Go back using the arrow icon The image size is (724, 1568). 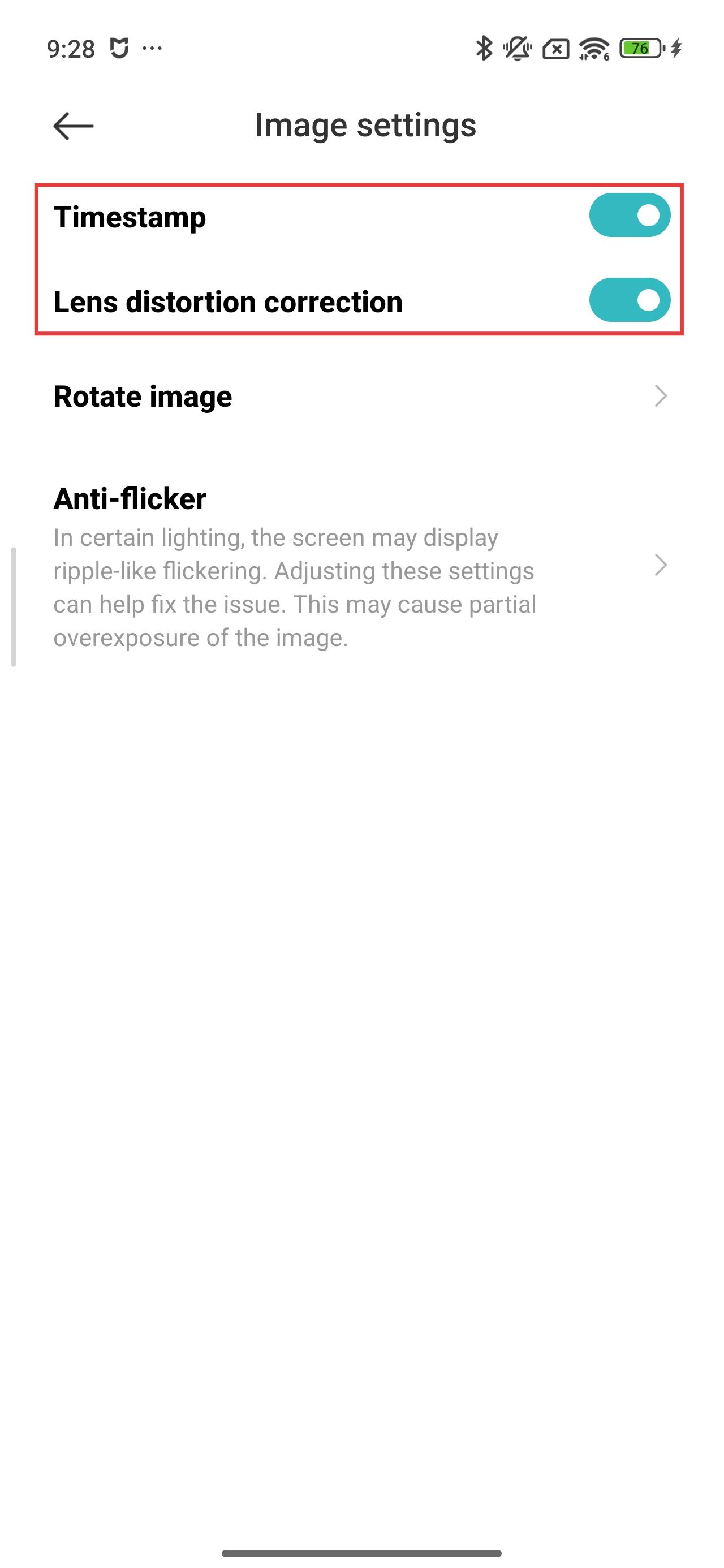point(73,126)
